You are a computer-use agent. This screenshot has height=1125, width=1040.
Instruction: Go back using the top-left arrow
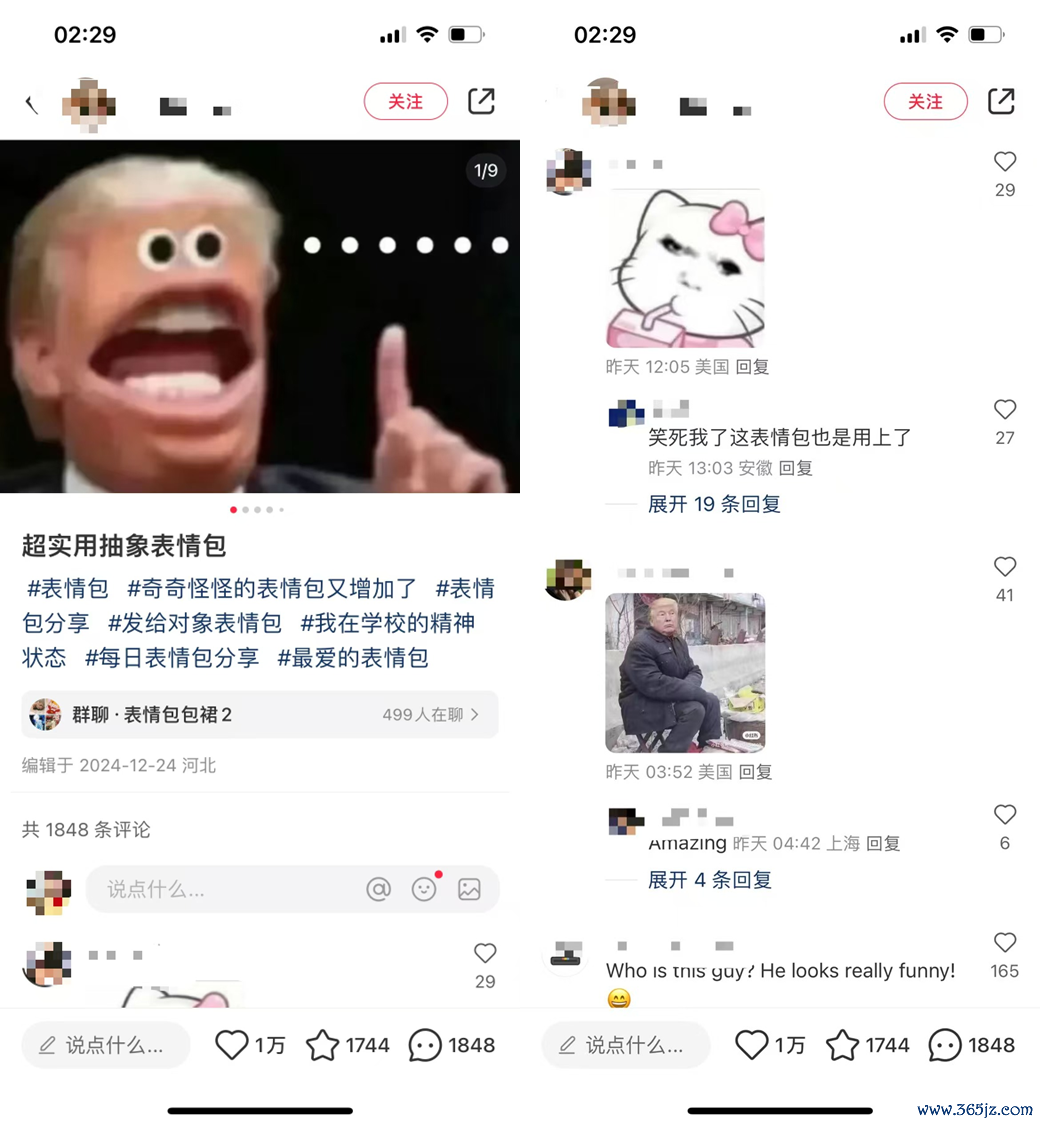click(31, 103)
